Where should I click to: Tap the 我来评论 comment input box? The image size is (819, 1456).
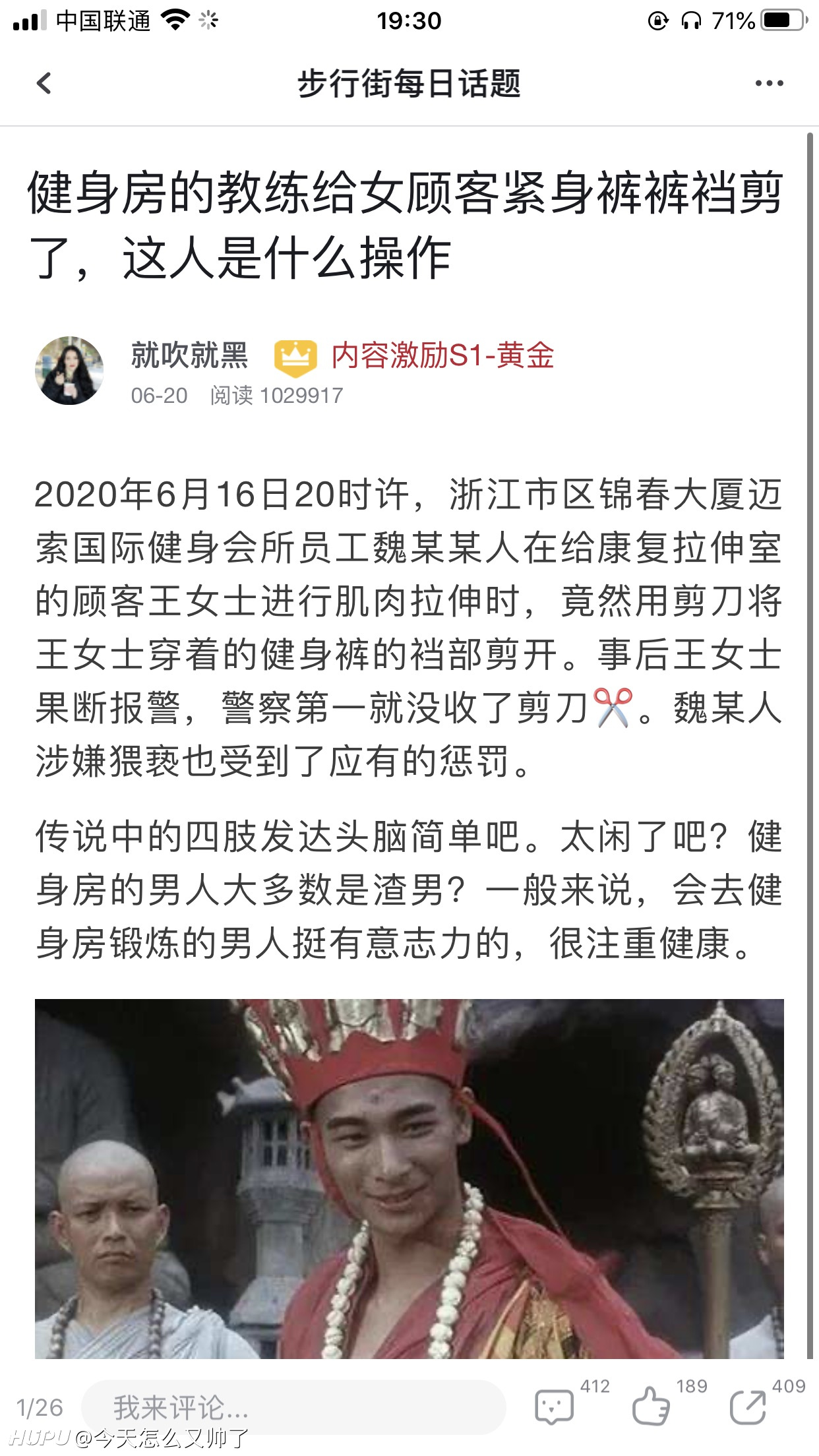pyautogui.click(x=293, y=1407)
